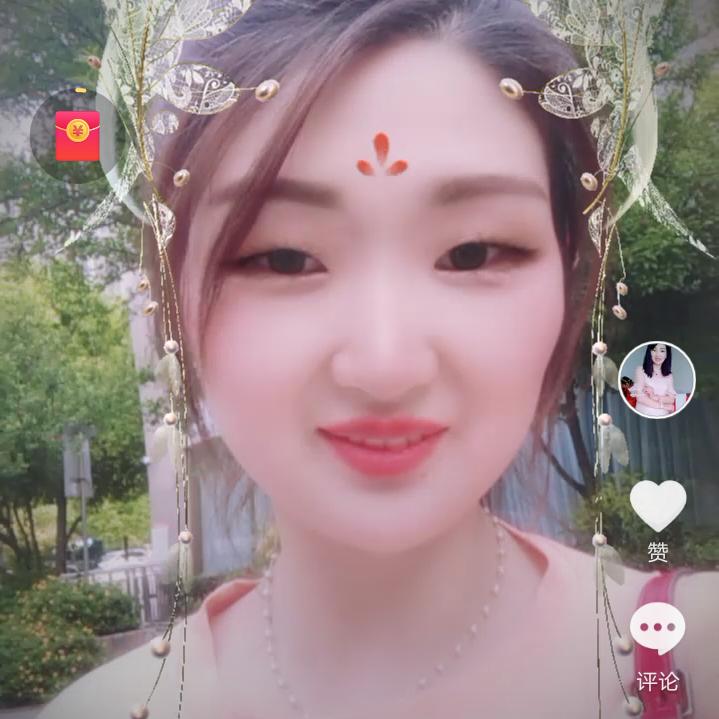Like this video with the heart
This screenshot has width=719, height=719.
coord(658,505)
